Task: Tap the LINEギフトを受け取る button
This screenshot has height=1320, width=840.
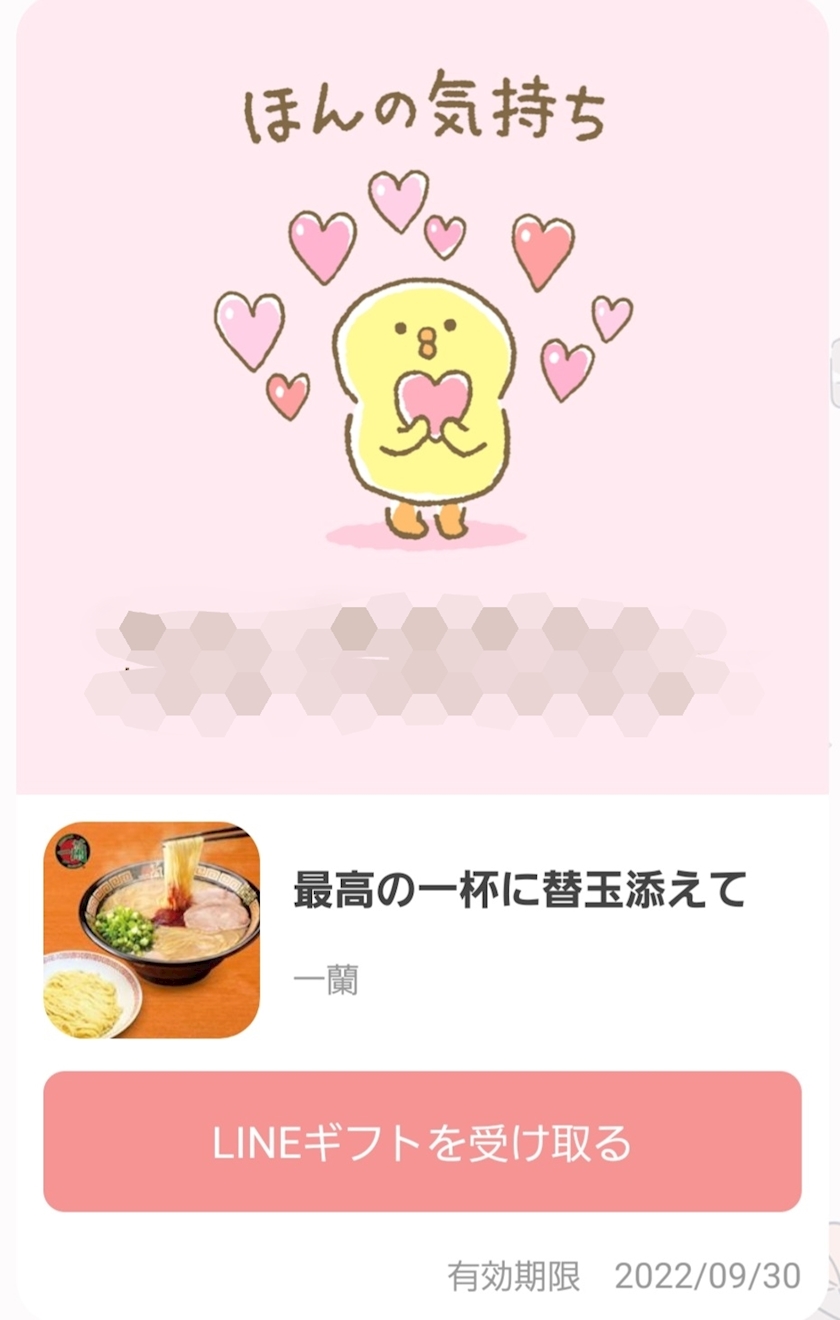Action: click(422, 1141)
